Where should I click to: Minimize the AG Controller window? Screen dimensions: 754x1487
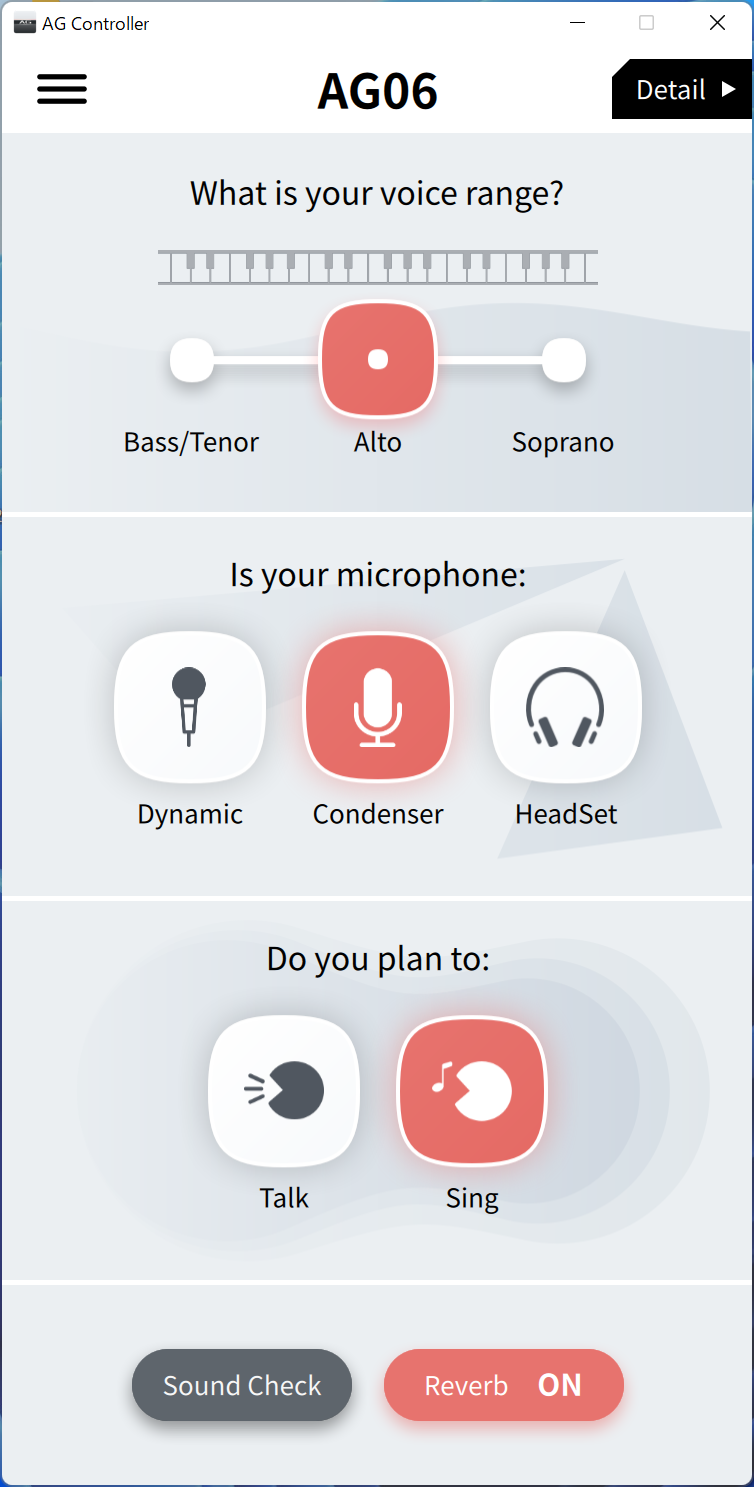(x=577, y=23)
